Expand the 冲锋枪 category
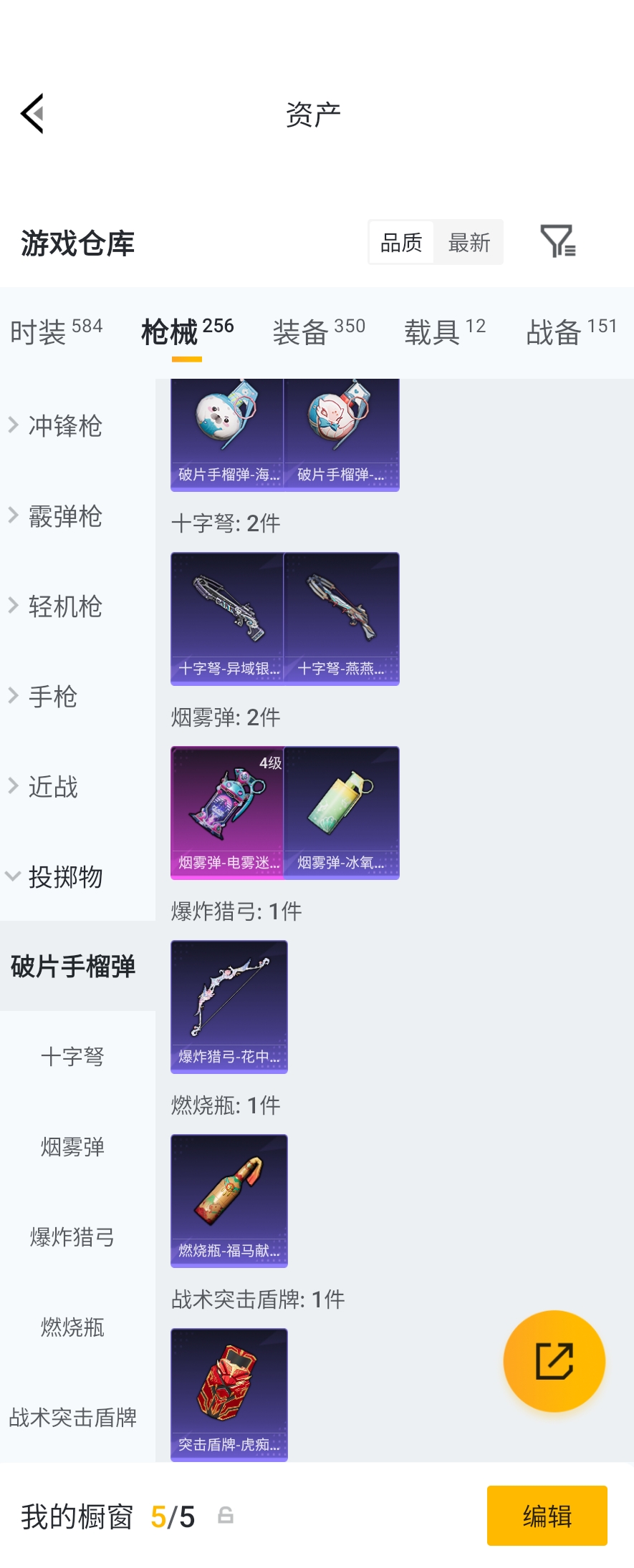Image resolution: width=634 pixels, height=1568 pixels. click(64, 426)
